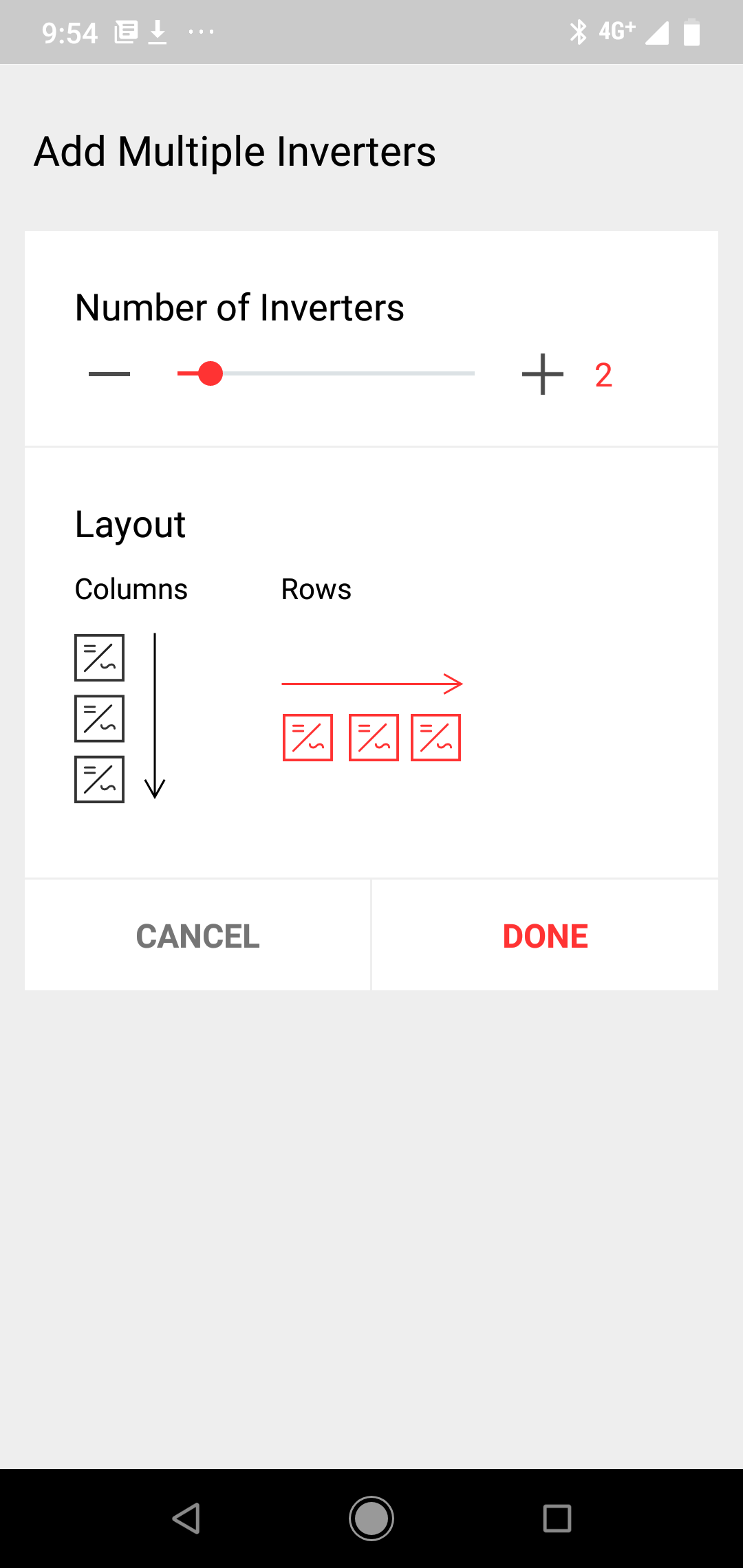
Task: Increase the number of inverters with plus
Action: [x=542, y=374]
